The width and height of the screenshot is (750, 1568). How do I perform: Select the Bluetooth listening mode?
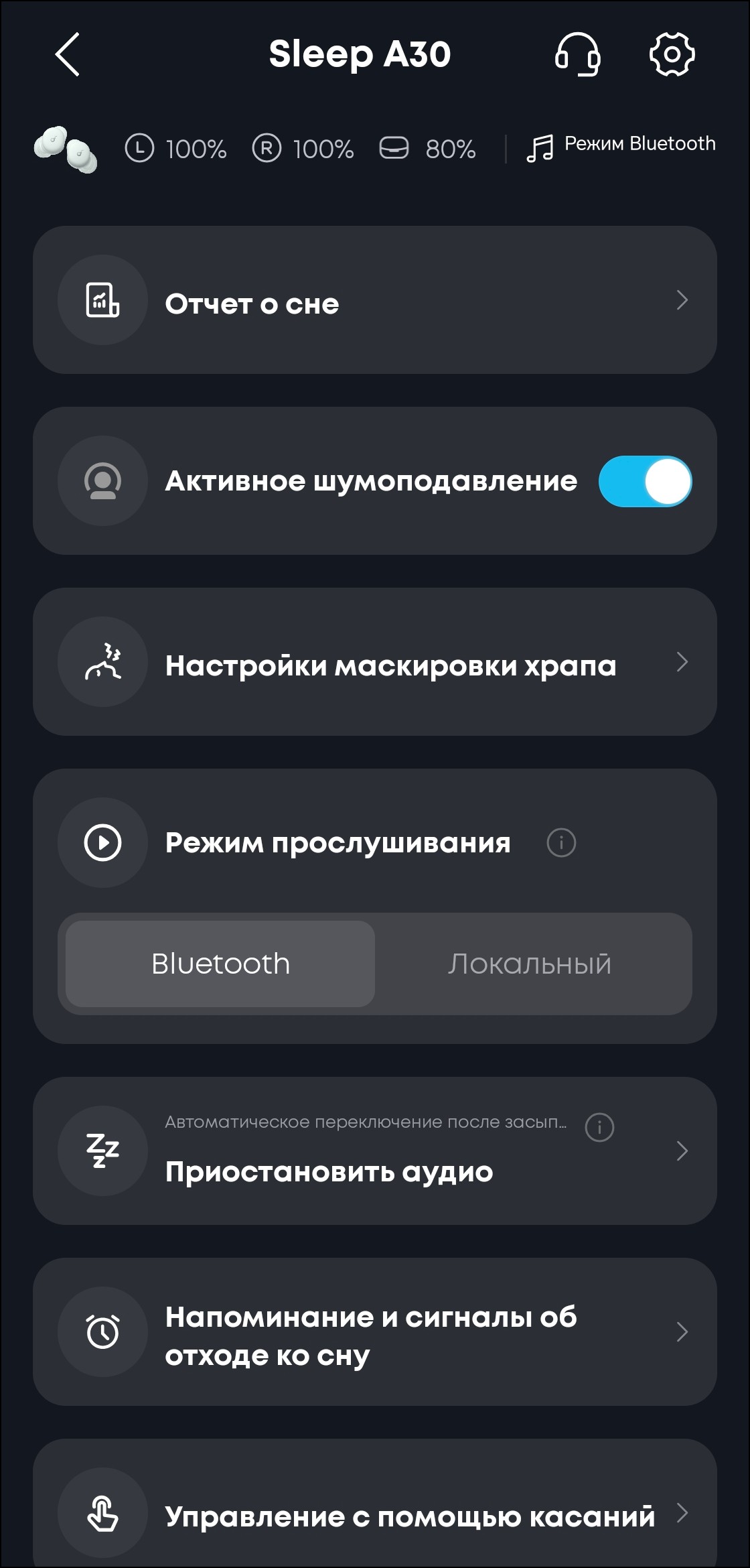click(220, 964)
